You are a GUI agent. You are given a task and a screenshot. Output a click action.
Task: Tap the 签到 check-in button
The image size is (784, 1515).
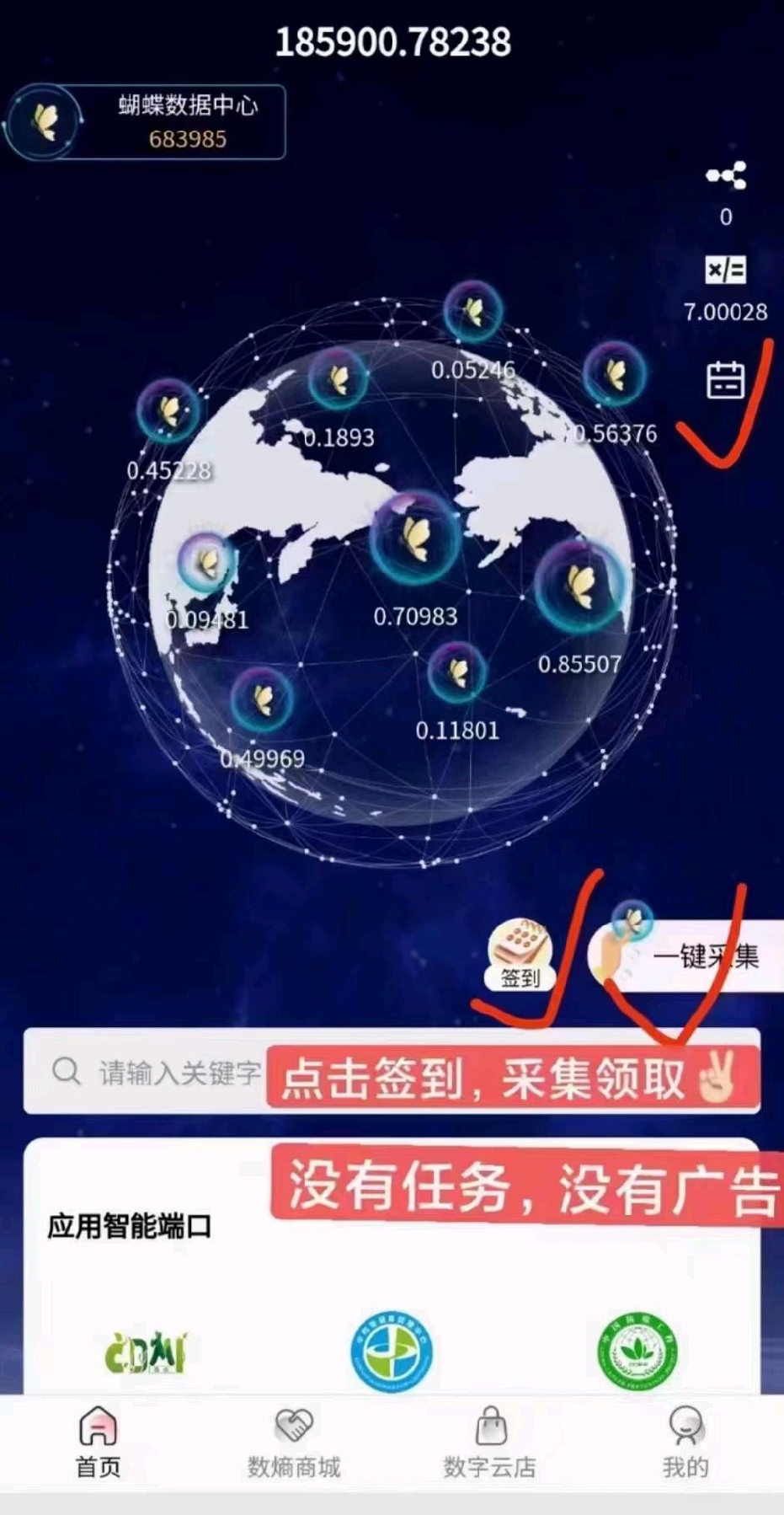pyautogui.click(x=520, y=956)
